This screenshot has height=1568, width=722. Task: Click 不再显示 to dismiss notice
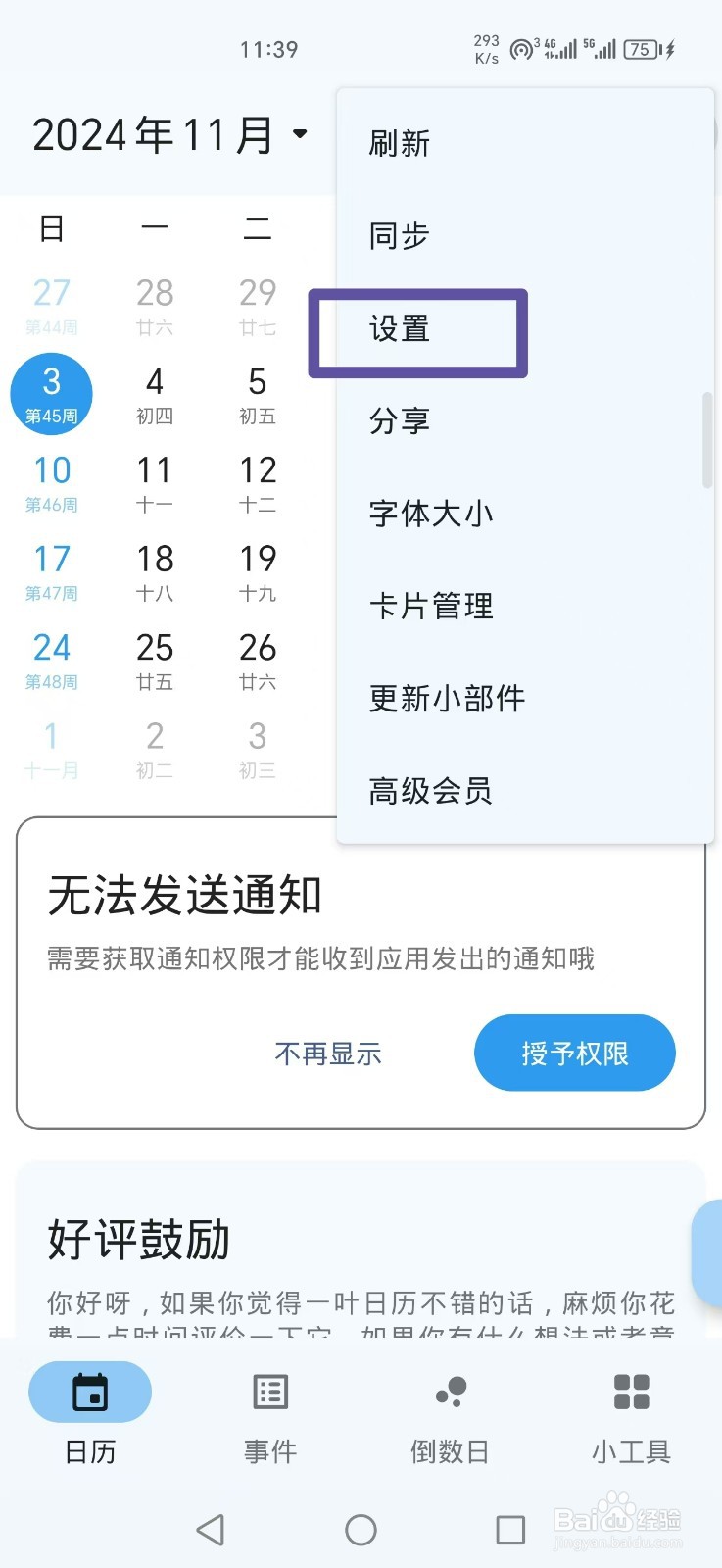(328, 1054)
